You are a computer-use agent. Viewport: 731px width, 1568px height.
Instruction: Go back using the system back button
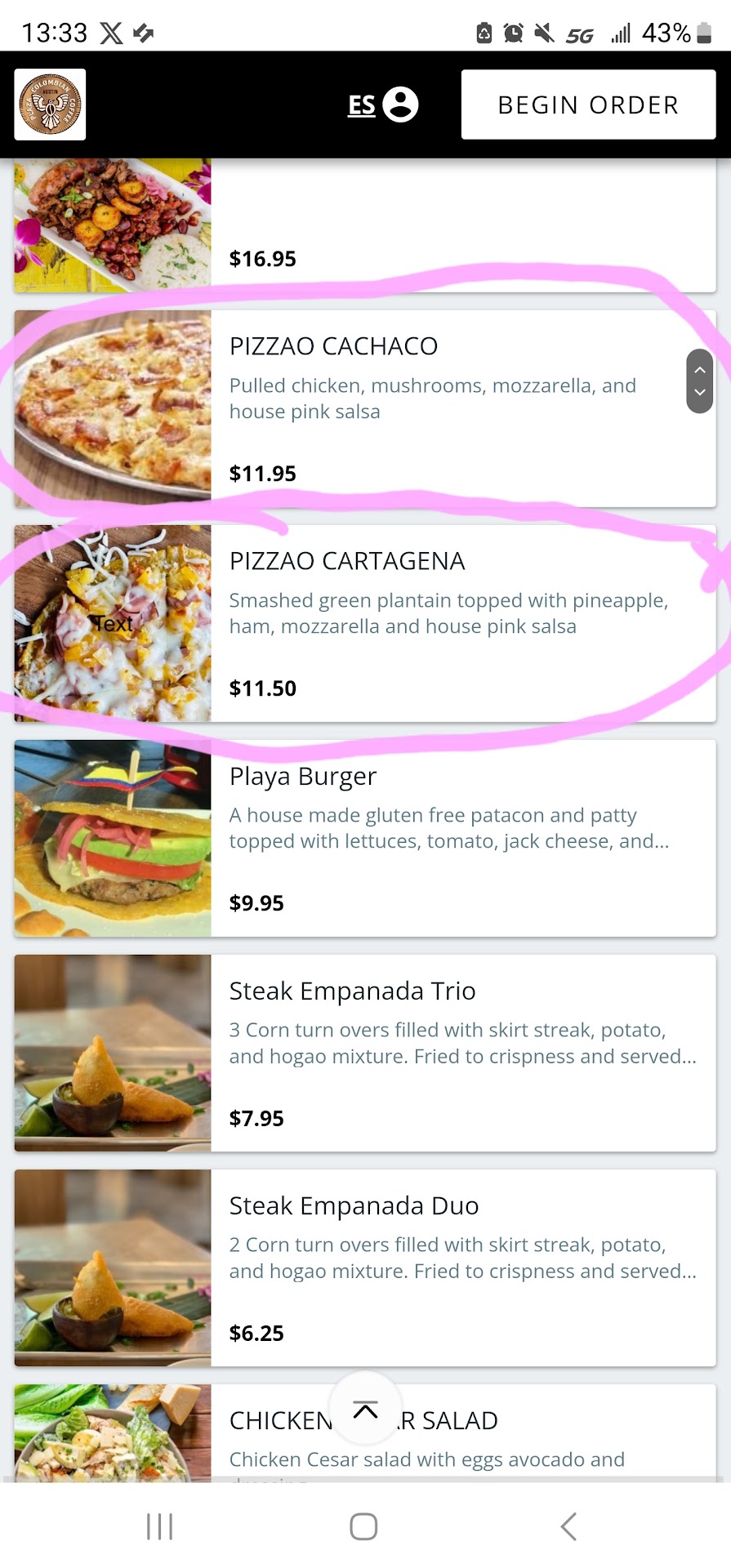tap(569, 1526)
